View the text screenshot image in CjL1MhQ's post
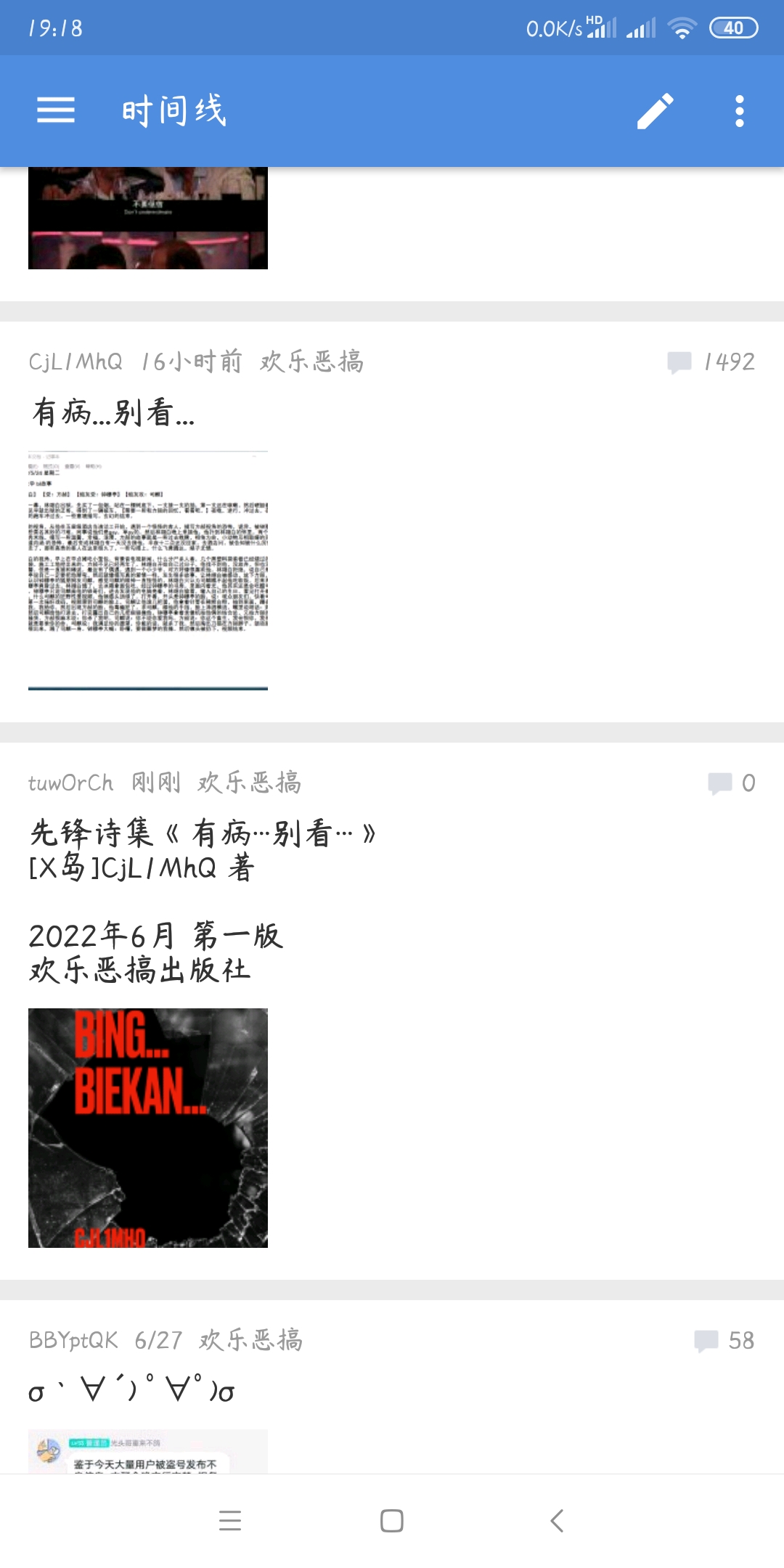784x1568 pixels. click(x=148, y=570)
